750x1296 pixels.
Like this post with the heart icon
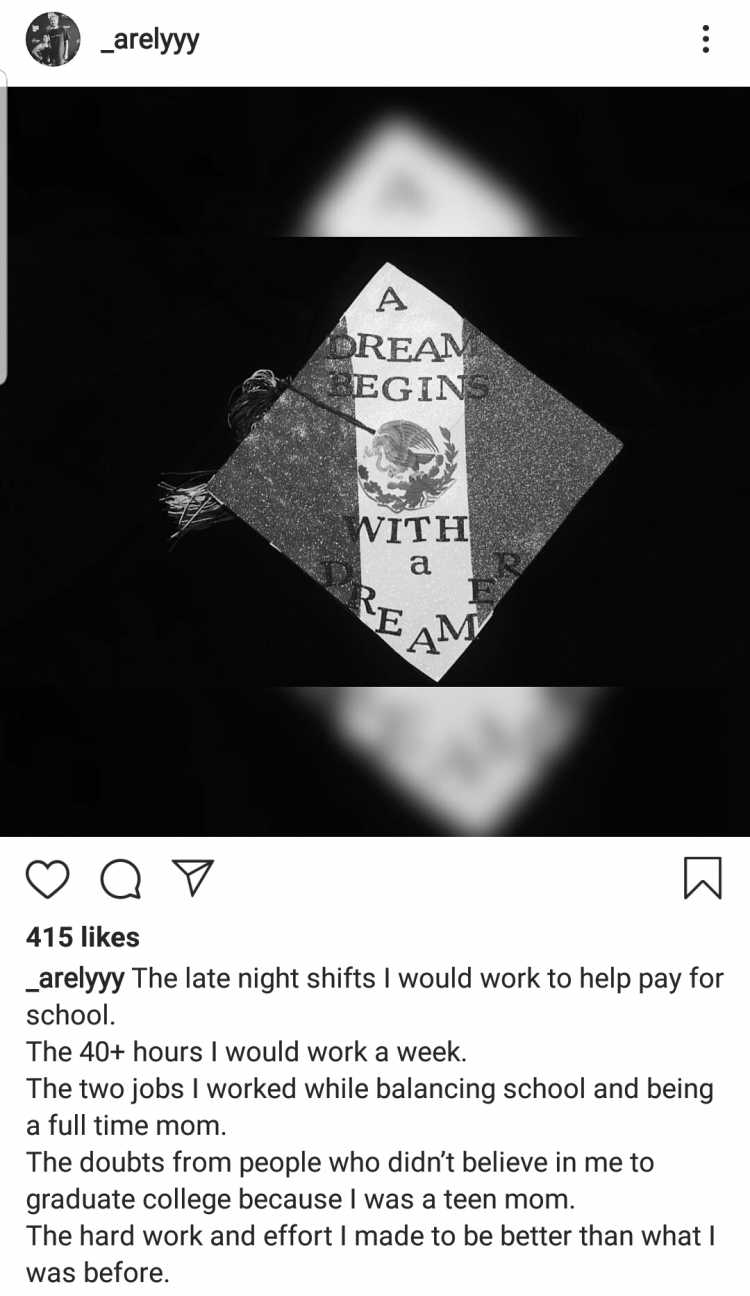(47, 879)
